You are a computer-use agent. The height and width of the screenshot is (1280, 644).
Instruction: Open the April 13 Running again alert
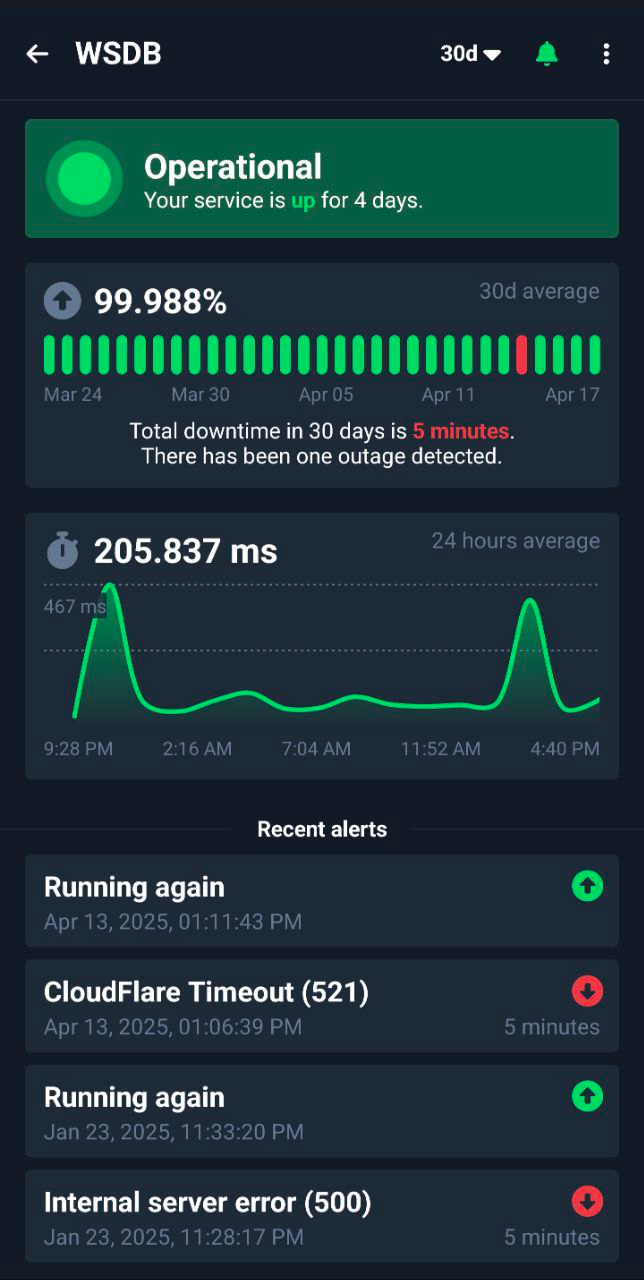click(322, 901)
